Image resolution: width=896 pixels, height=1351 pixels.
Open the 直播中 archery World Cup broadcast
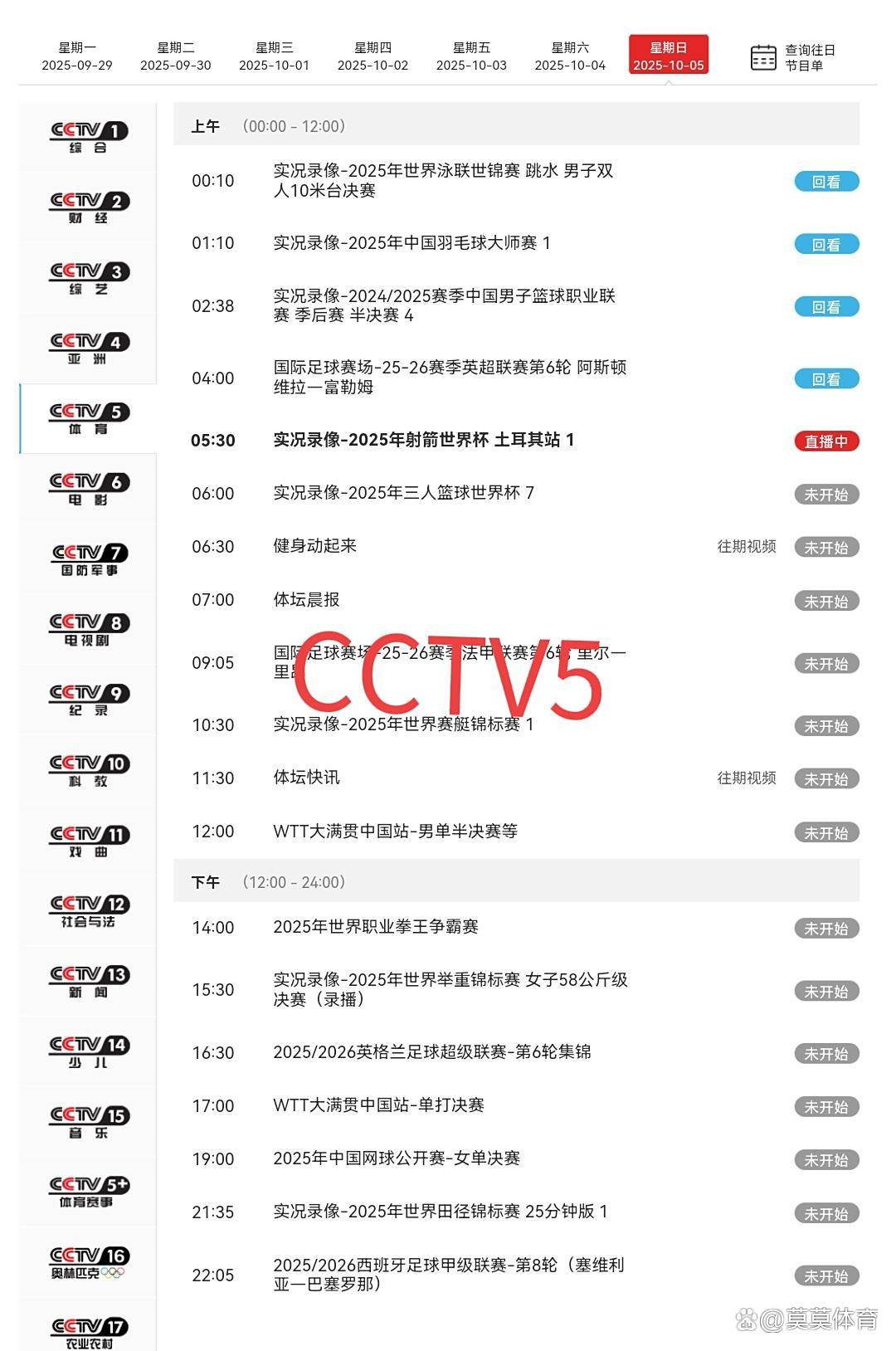825,441
